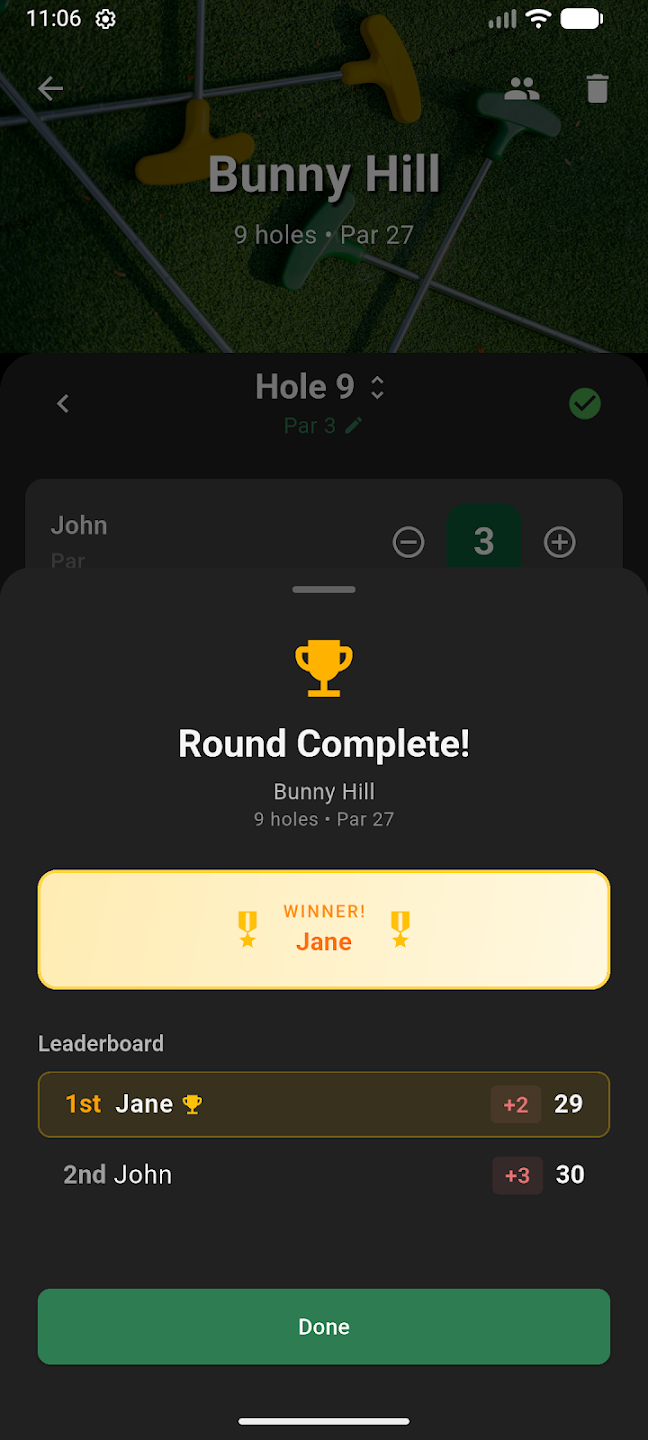Viewport: 648px width, 1440px height.
Task: Tap the Done button
Action: coord(324,1326)
